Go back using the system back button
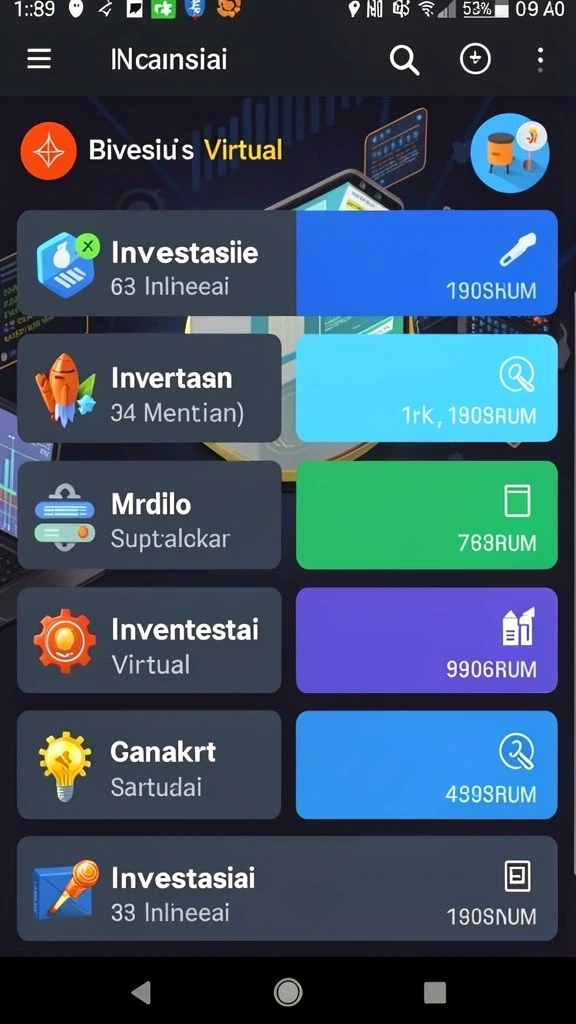 142,992
